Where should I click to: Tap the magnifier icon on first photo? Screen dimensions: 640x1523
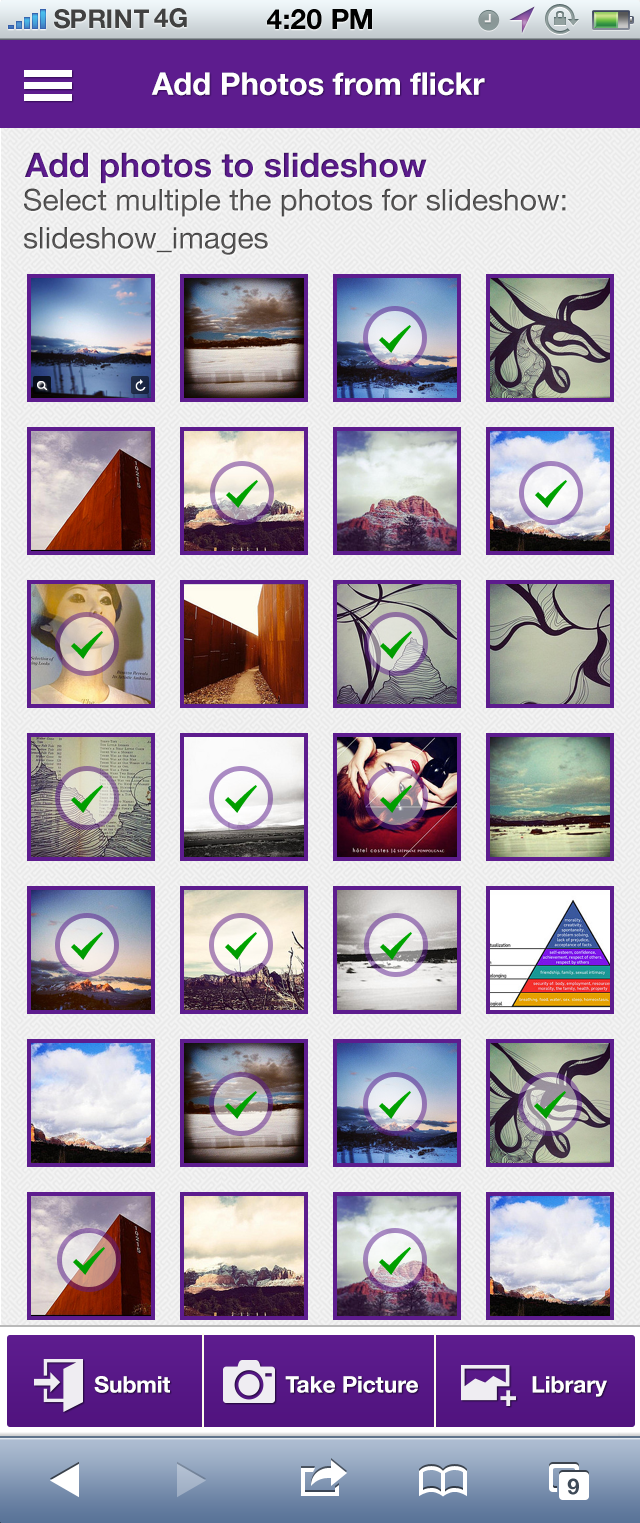[43, 384]
